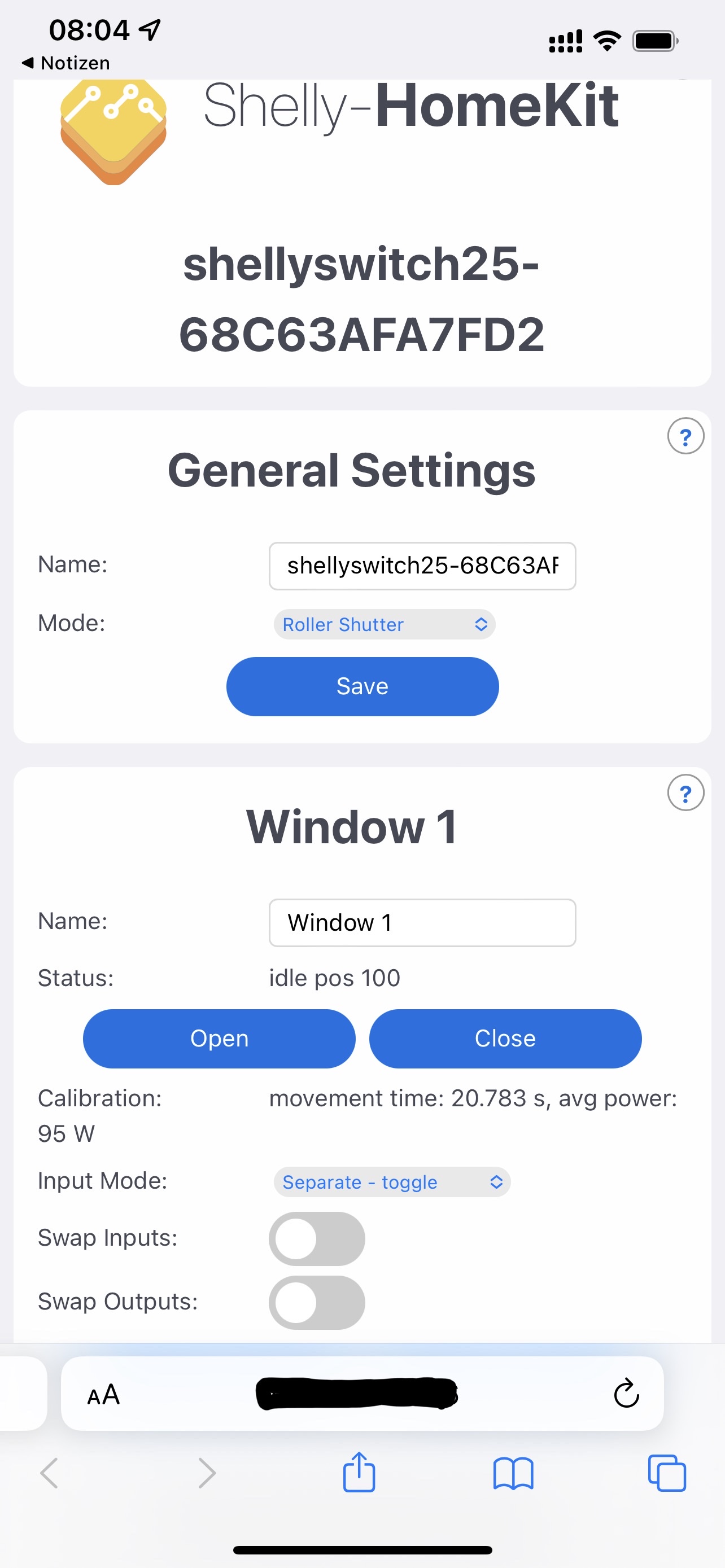
Task: Close the Window 1 shutter
Action: [505, 1039]
